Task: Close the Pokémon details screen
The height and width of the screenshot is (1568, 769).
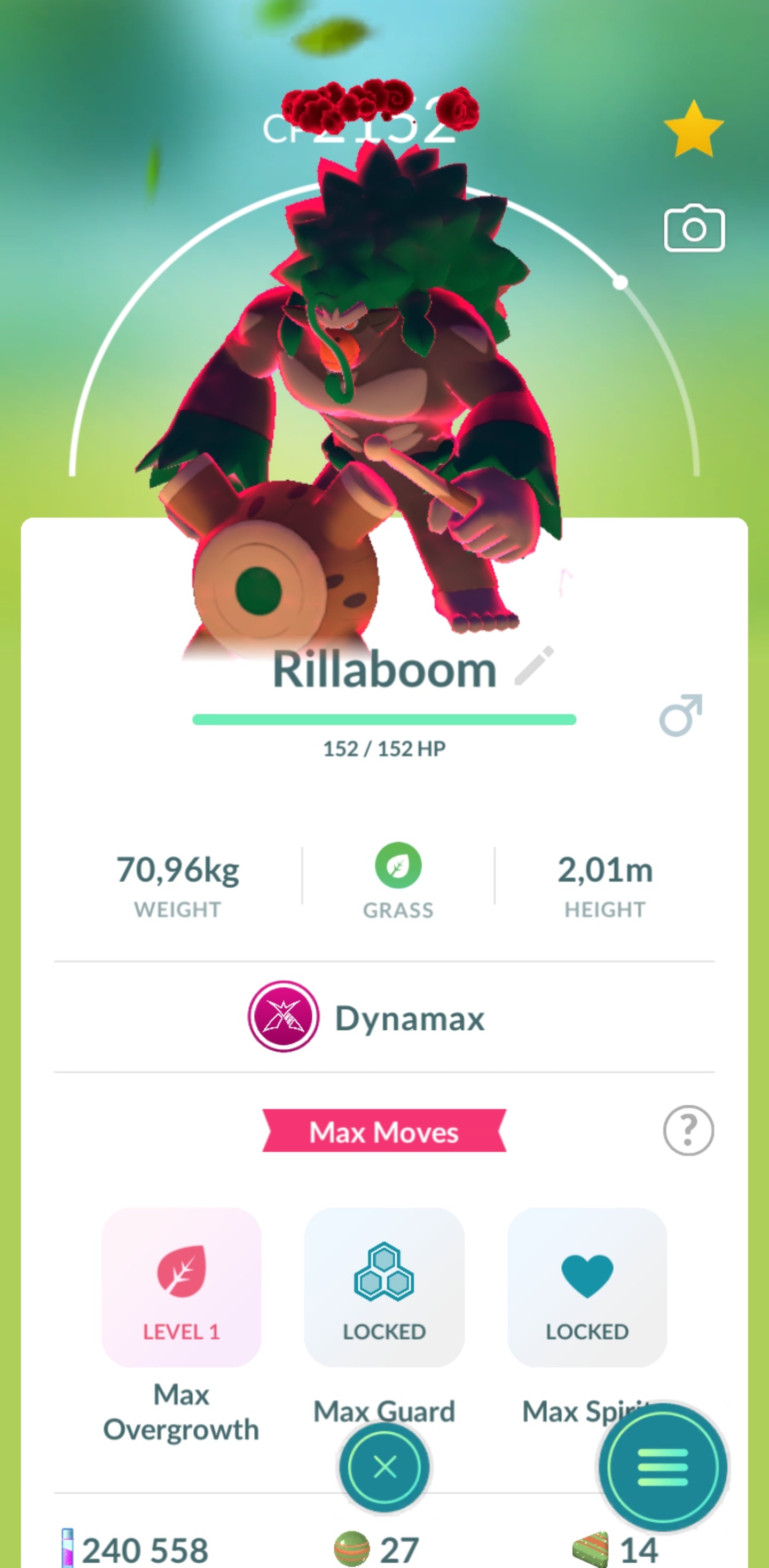Action: pyautogui.click(x=384, y=1467)
